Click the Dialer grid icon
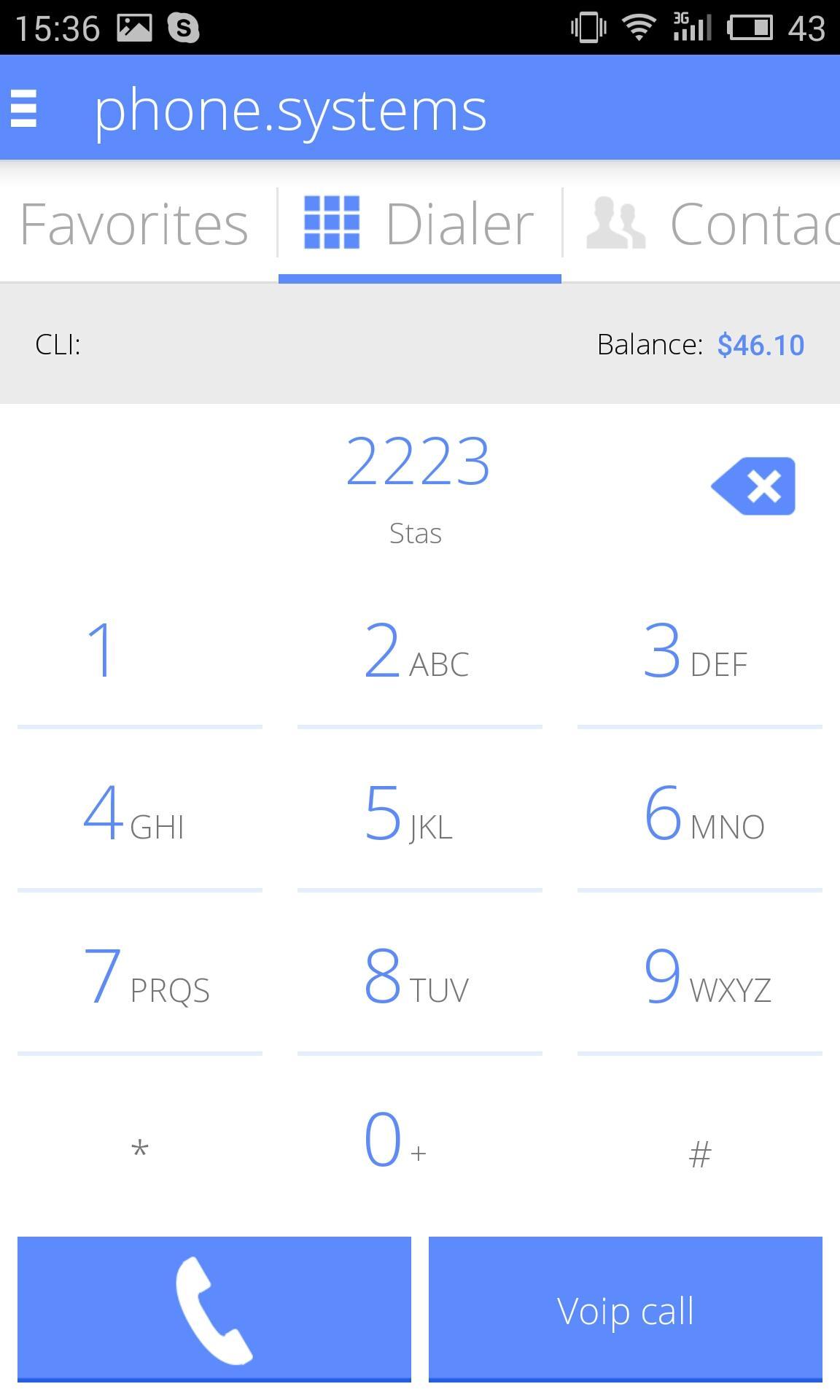The width and height of the screenshot is (840, 1400). pyautogui.click(x=332, y=223)
